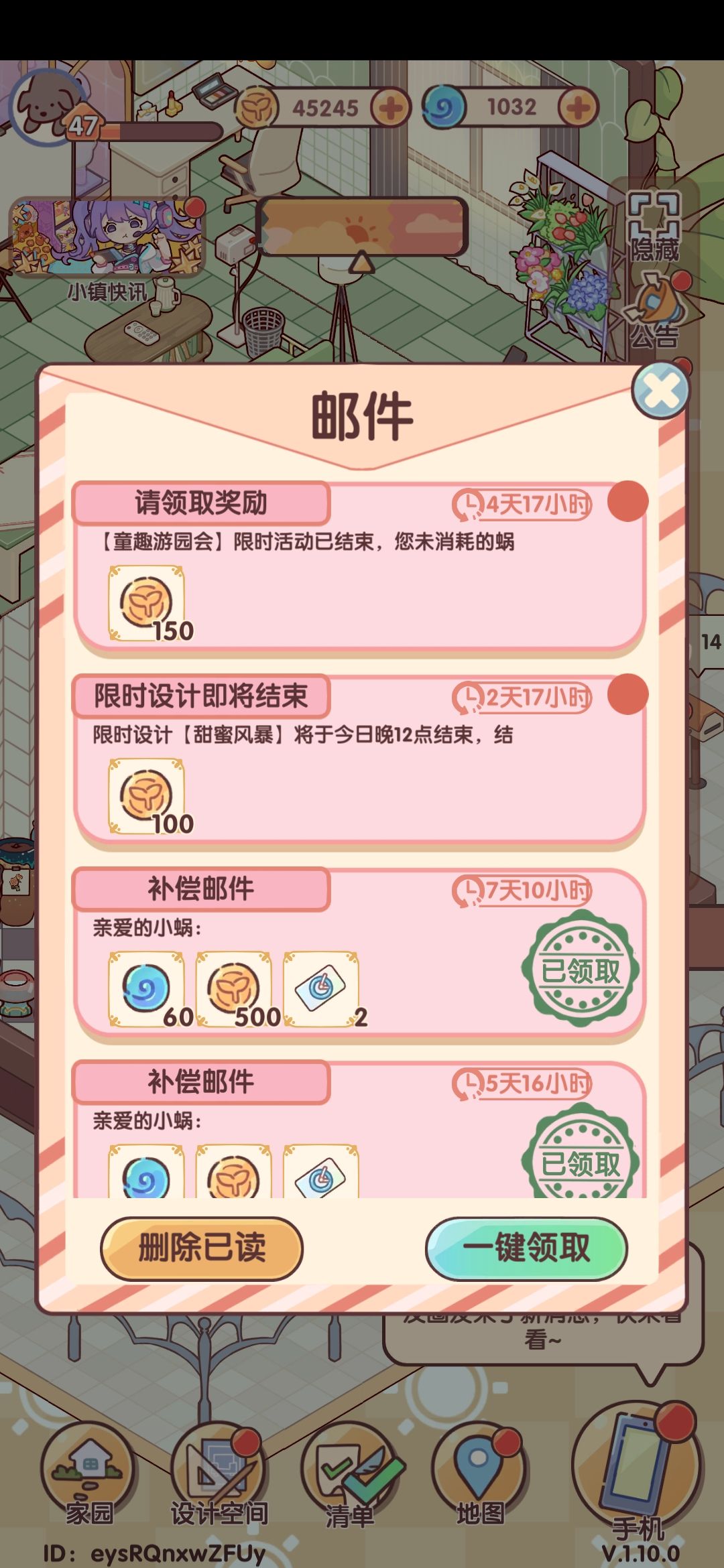Claim all rewards with 一键领取
The height and width of the screenshot is (1568, 724).
(x=526, y=1248)
